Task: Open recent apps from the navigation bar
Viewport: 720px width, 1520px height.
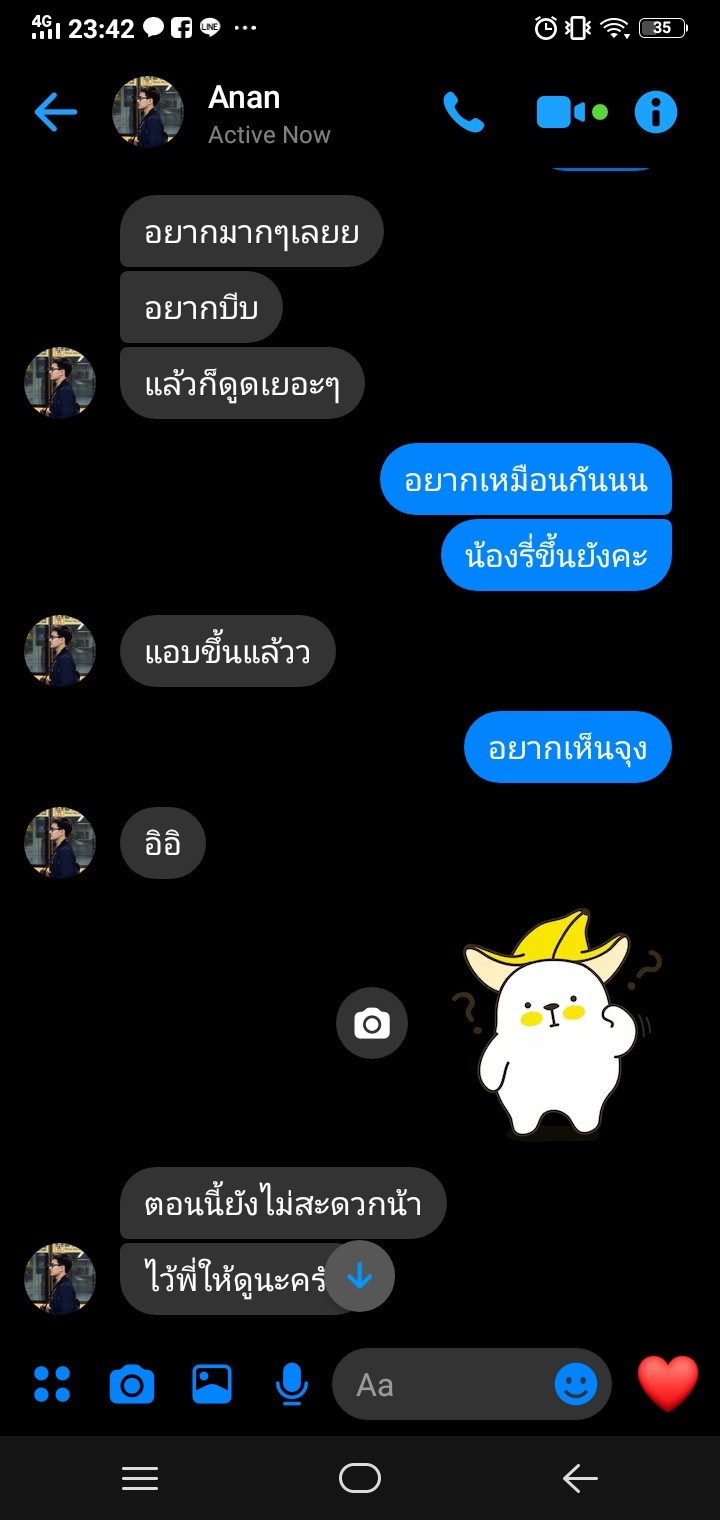Action: (x=140, y=1478)
